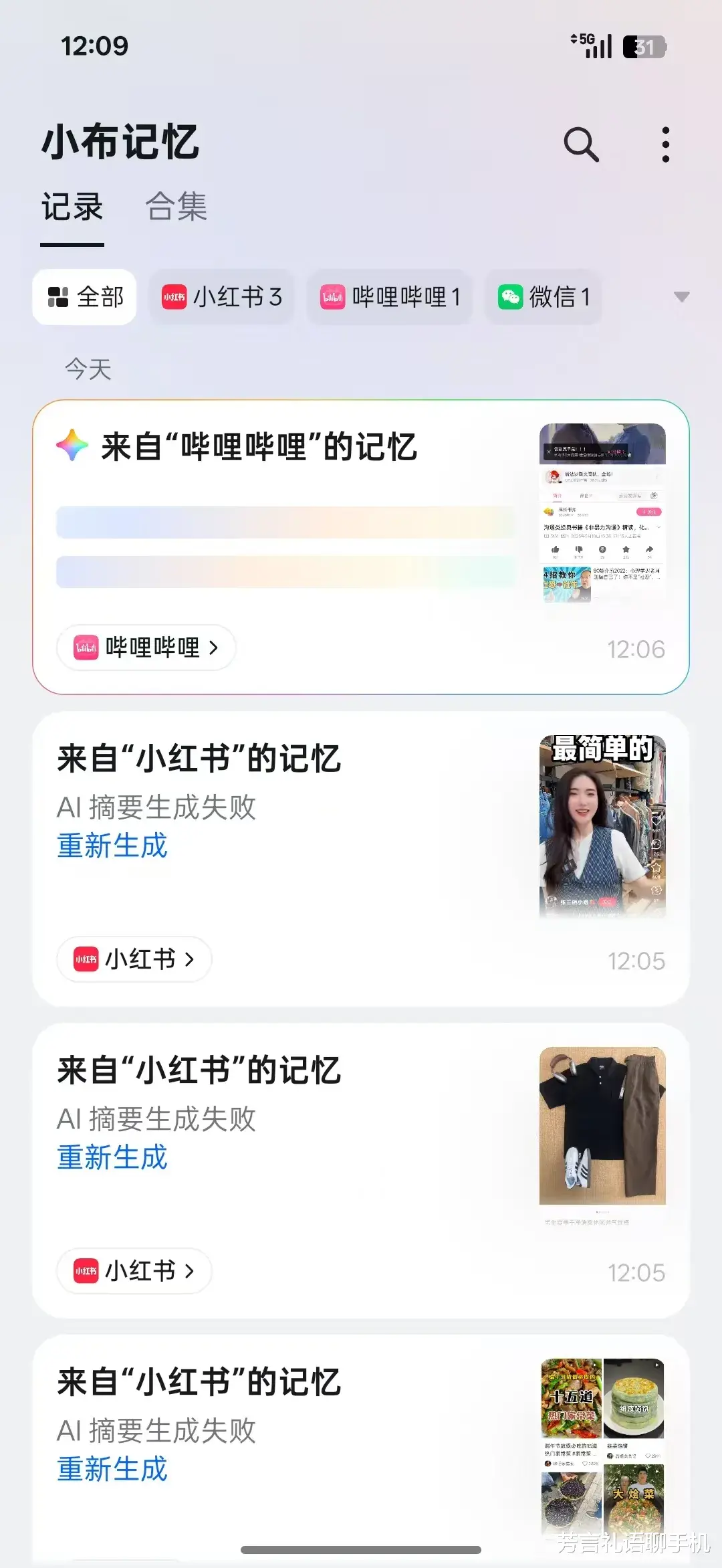
Task: Switch to the 合集 tab
Action: (x=178, y=207)
